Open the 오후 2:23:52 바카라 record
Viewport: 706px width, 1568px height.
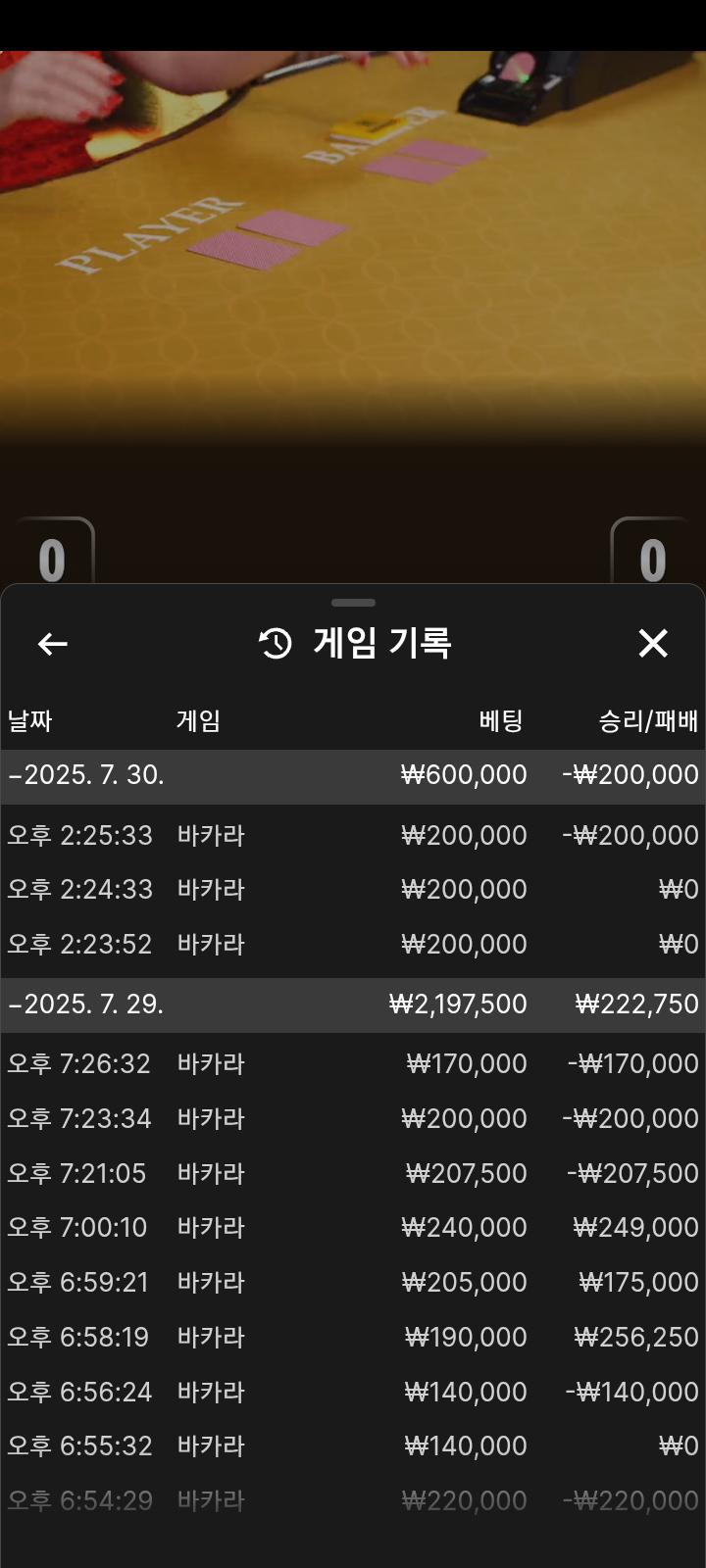click(x=353, y=945)
